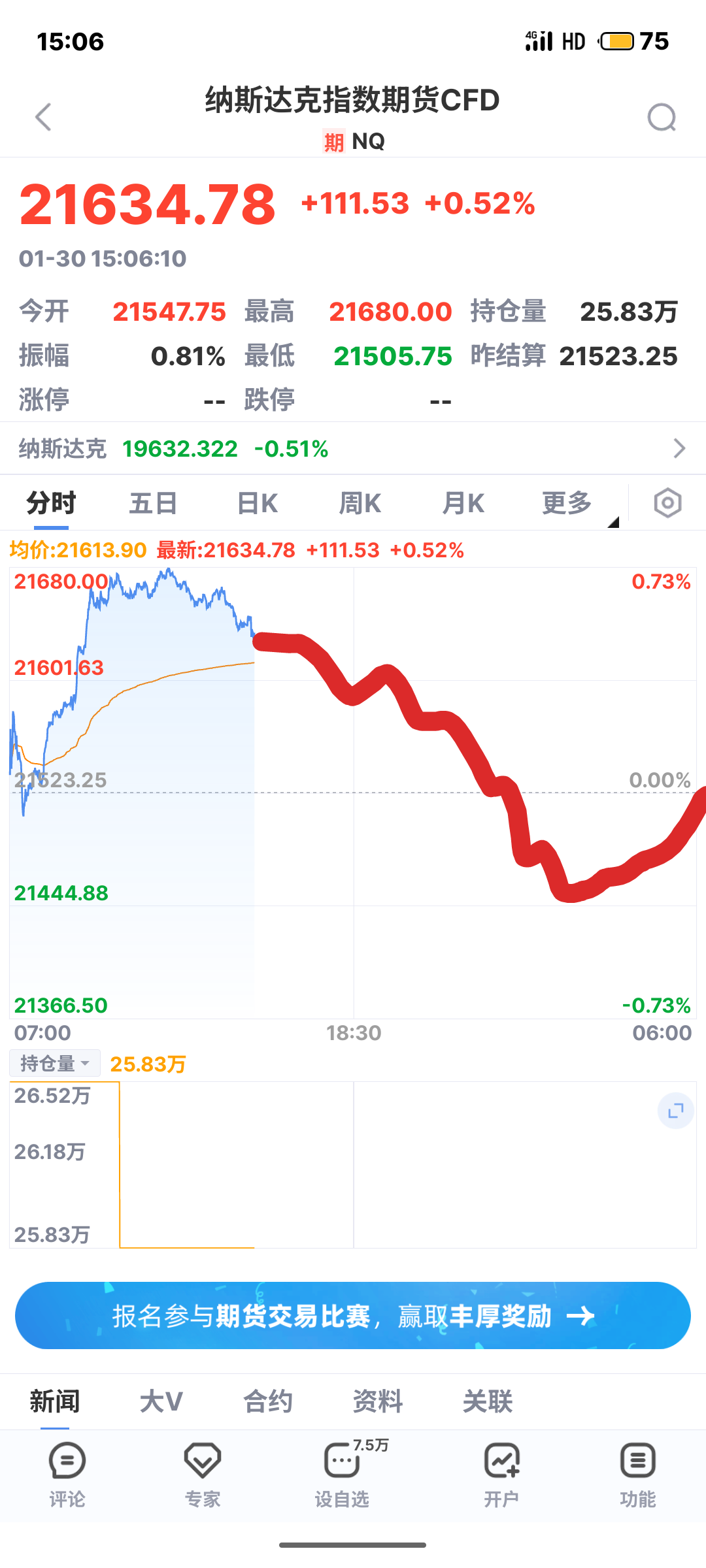Open chart settings hexagon icon

pos(667,503)
